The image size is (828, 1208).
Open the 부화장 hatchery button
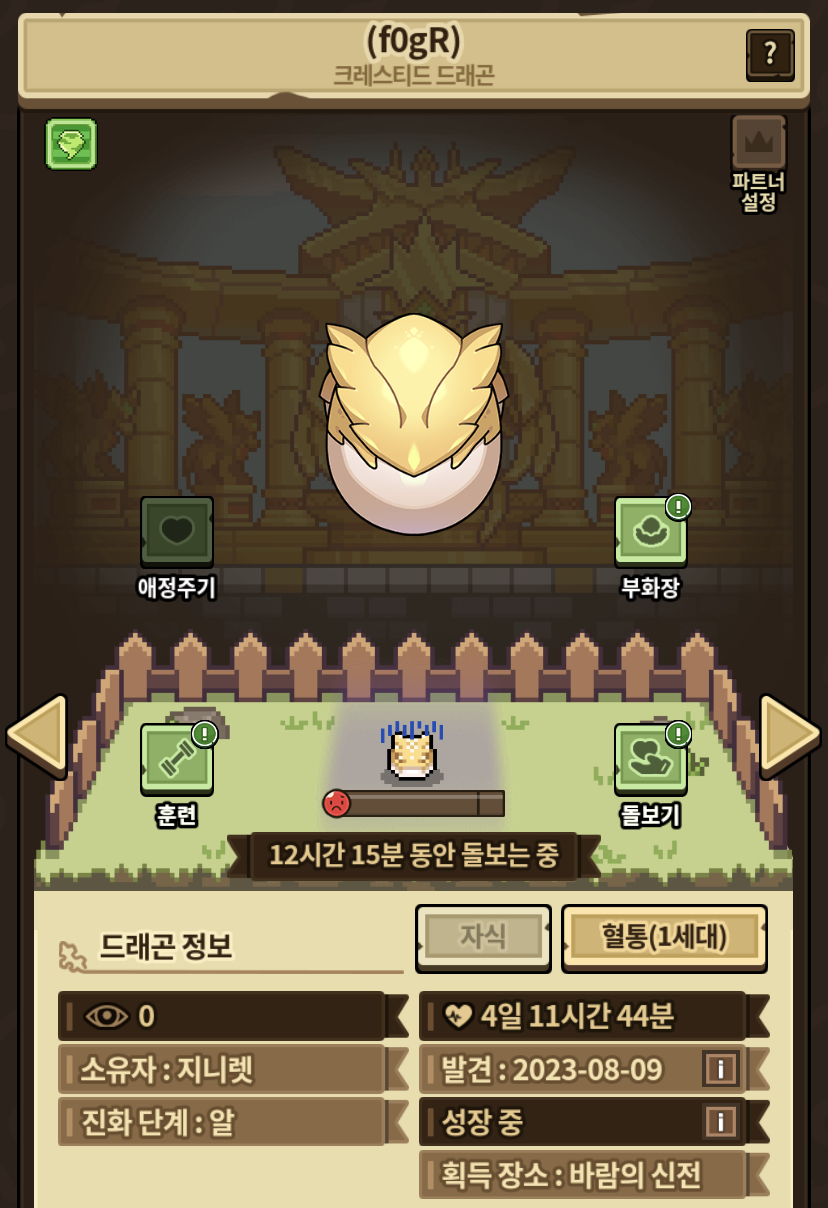pos(650,531)
